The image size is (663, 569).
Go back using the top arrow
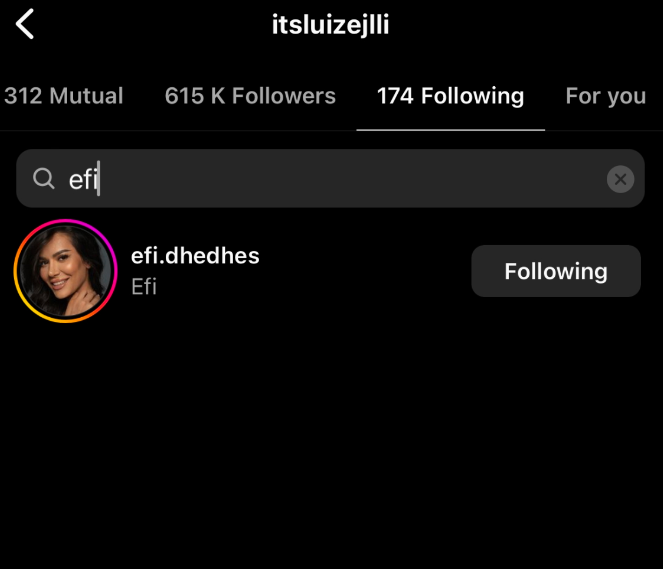(x=25, y=24)
